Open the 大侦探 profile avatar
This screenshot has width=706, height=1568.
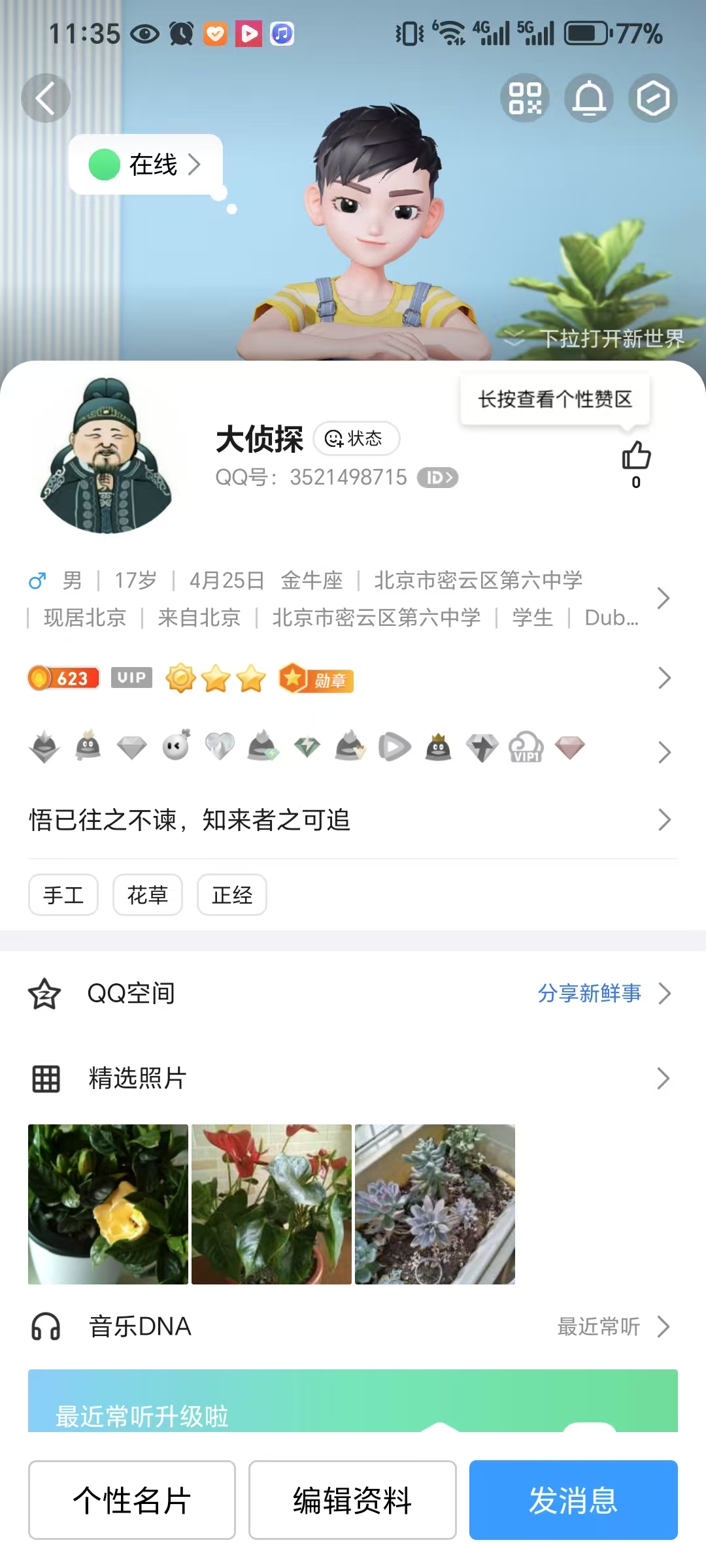(x=107, y=455)
